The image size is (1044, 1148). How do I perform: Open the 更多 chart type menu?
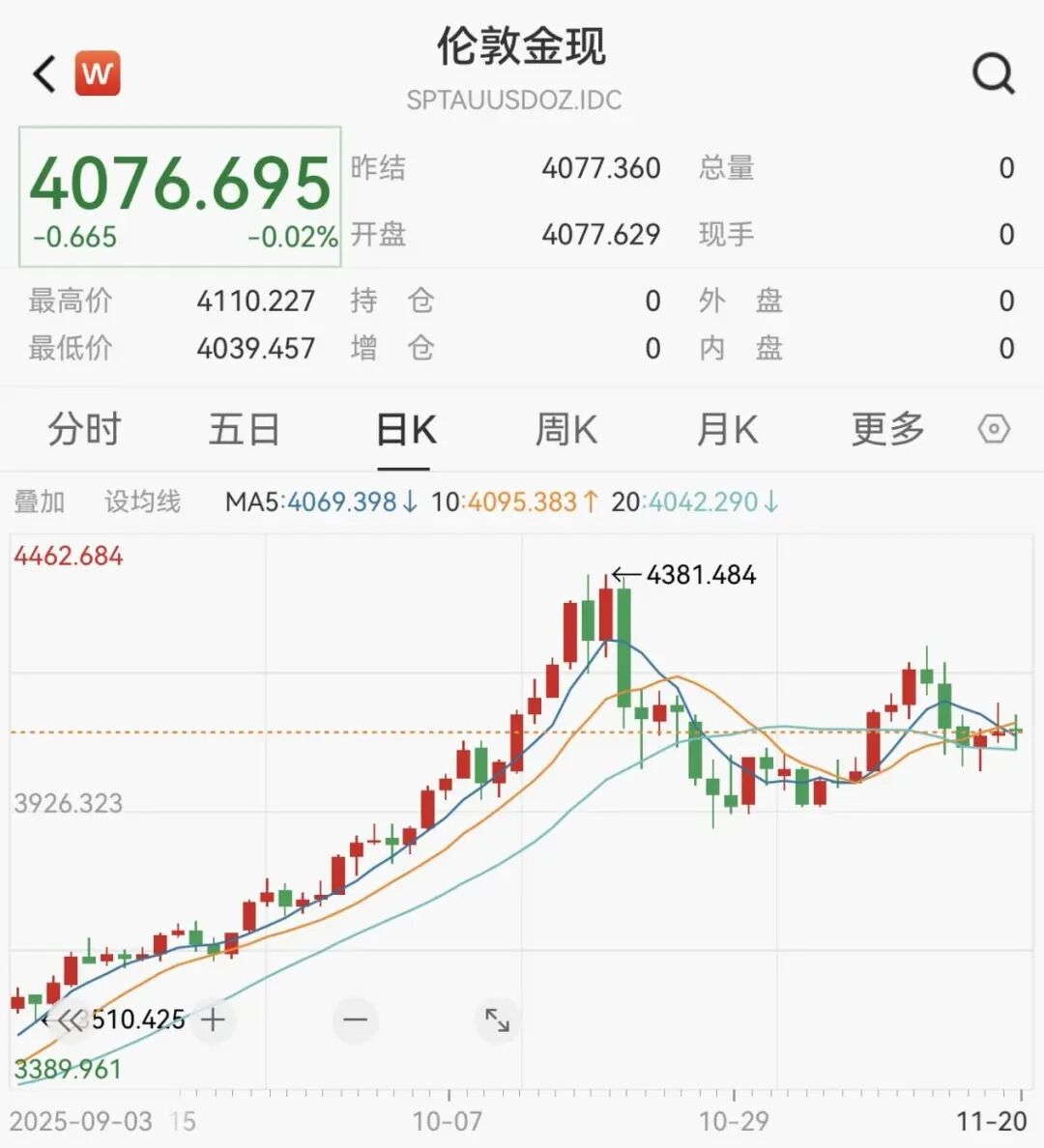(884, 429)
